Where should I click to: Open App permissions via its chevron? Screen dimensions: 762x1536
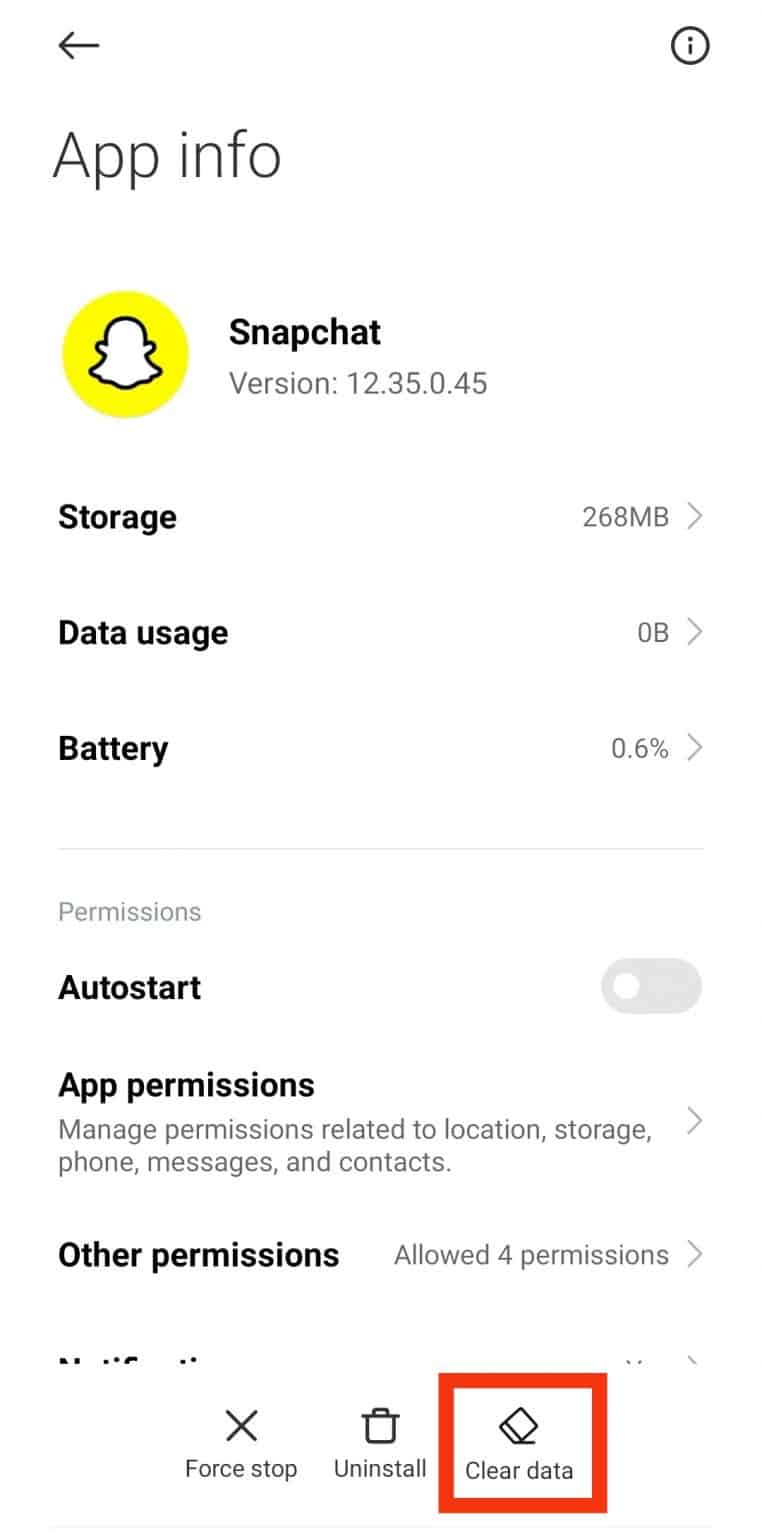point(694,1121)
